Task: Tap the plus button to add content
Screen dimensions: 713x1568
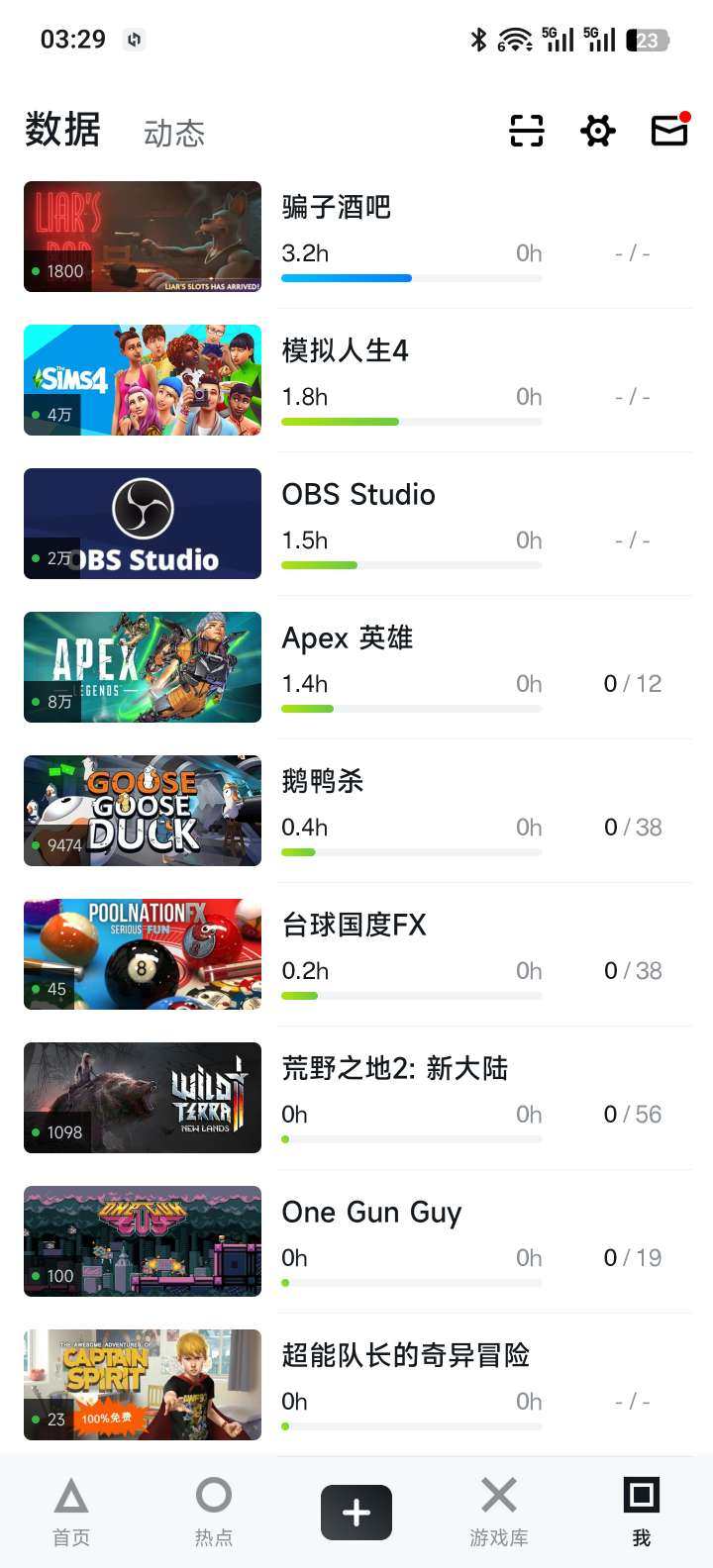Action: pyautogui.click(x=356, y=1512)
